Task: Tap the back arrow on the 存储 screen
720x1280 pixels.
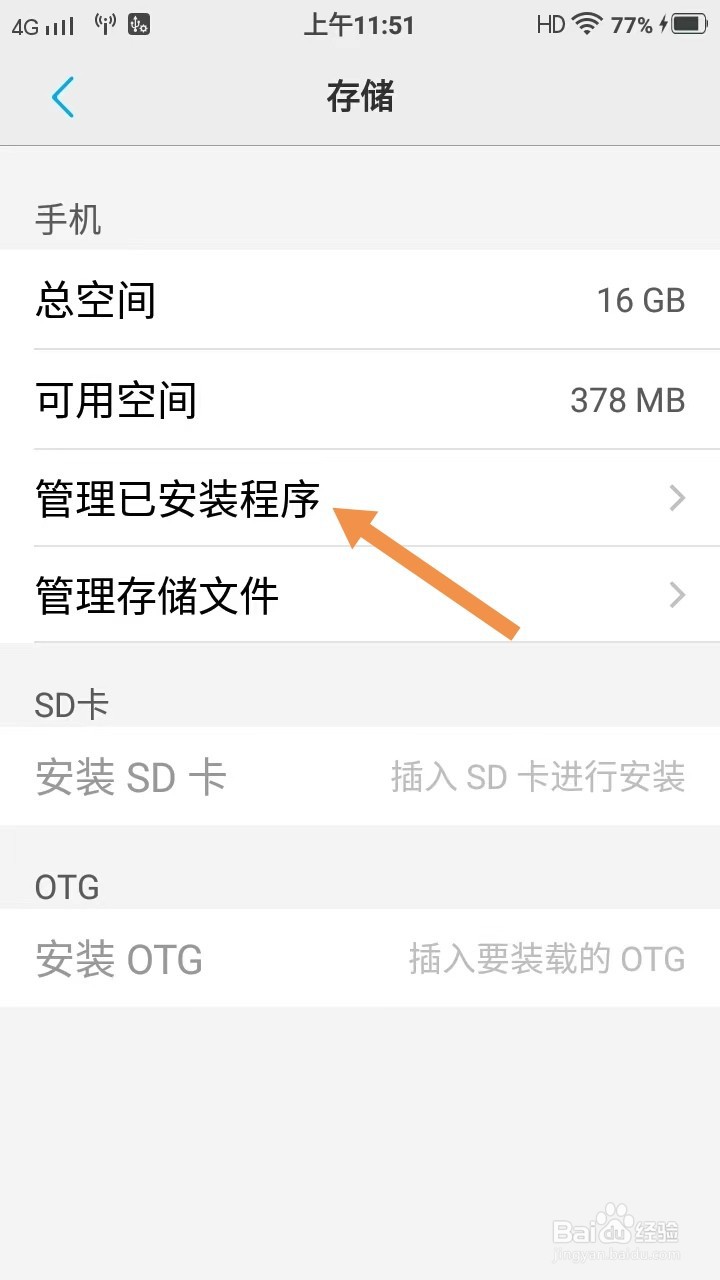Action: point(62,97)
